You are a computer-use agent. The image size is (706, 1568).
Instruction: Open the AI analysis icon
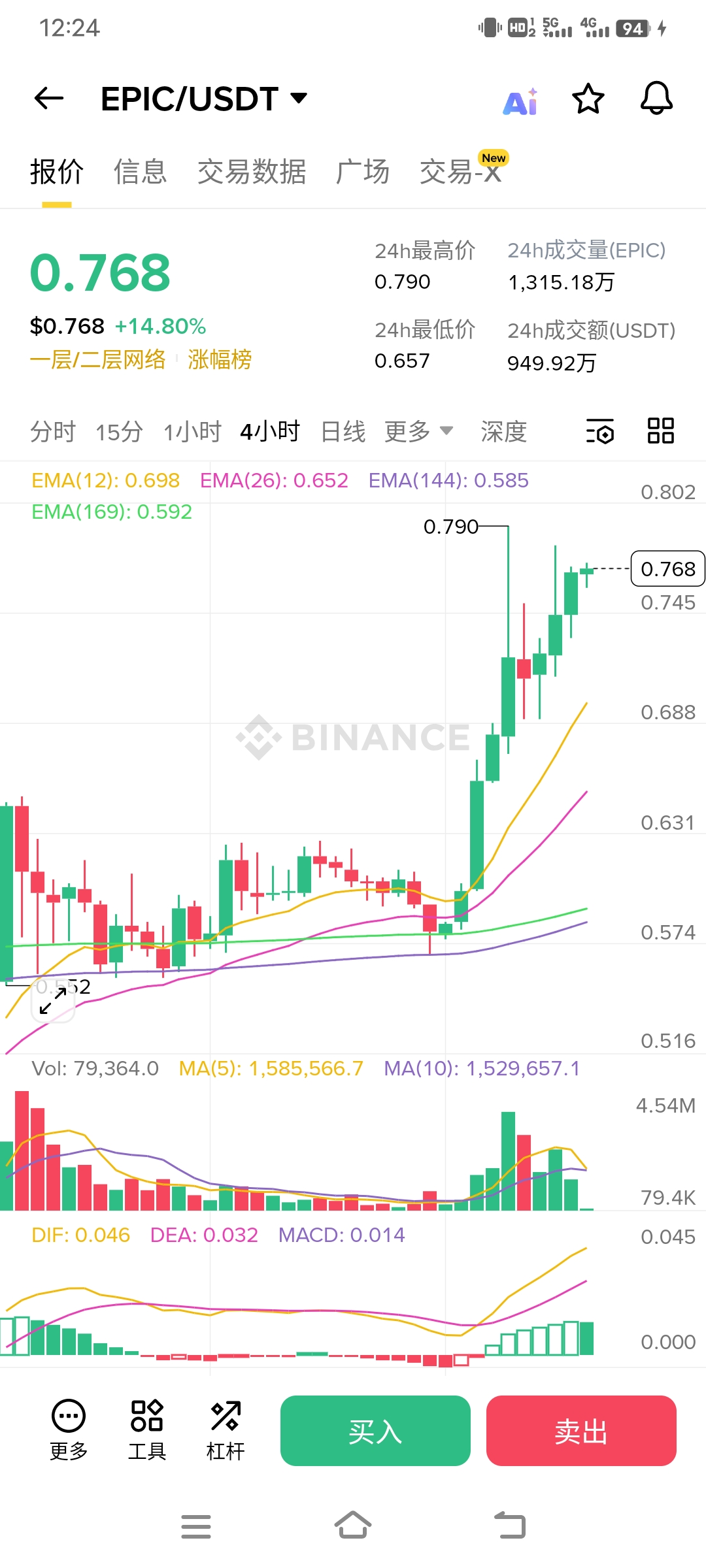click(x=520, y=101)
